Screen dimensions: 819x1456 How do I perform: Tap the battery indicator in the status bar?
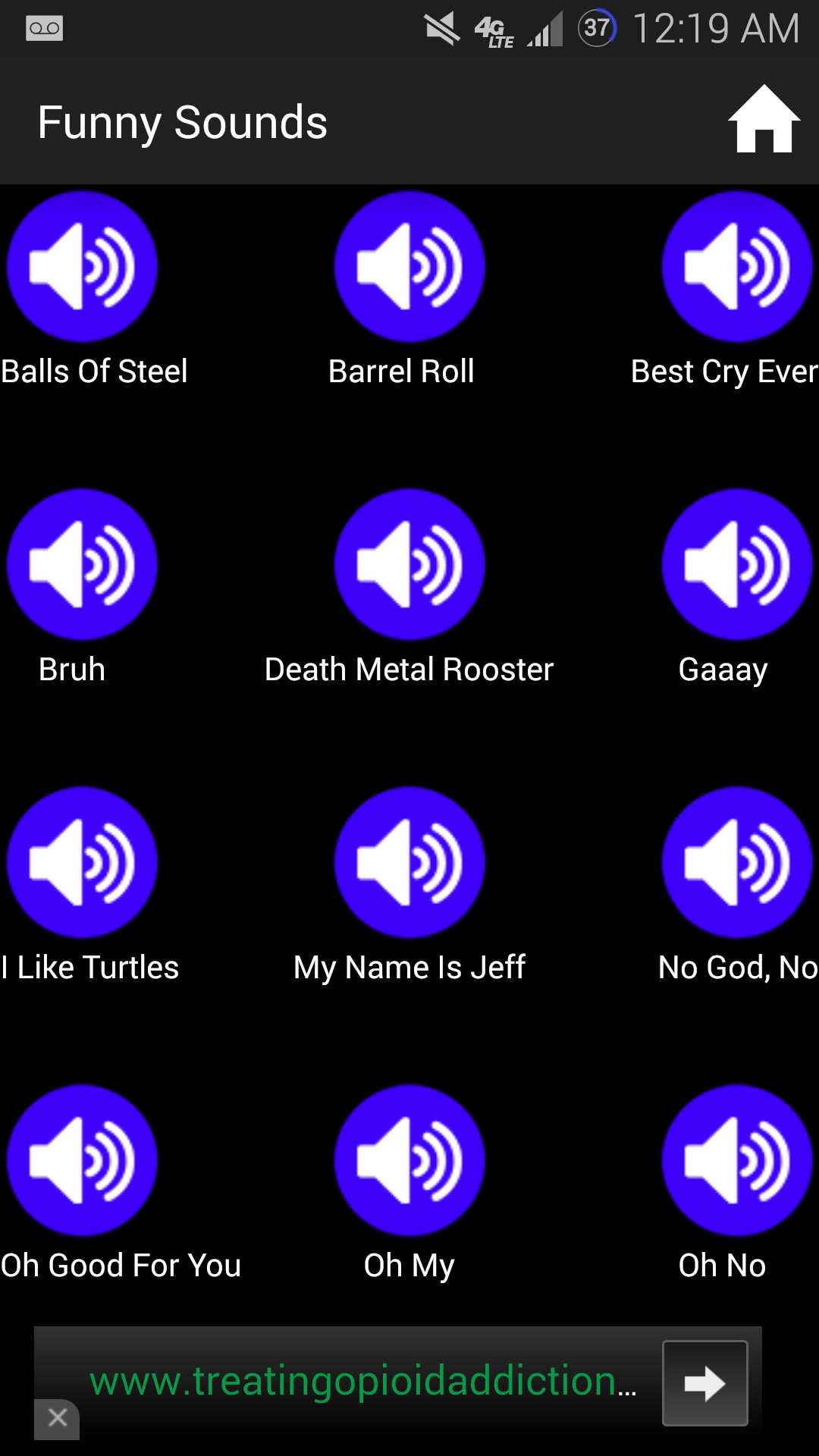pyautogui.click(x=597, y=28)
